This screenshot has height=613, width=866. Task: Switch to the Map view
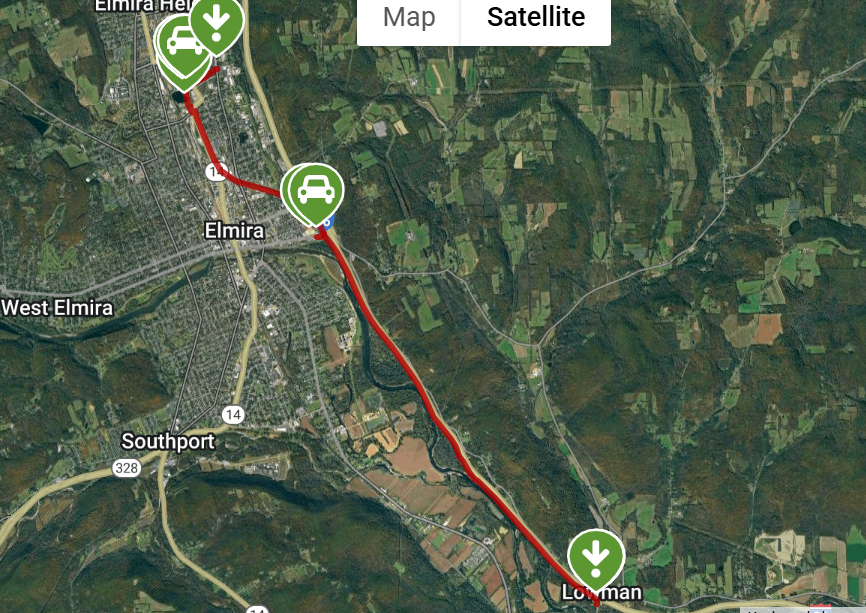[x=408, y=18]
